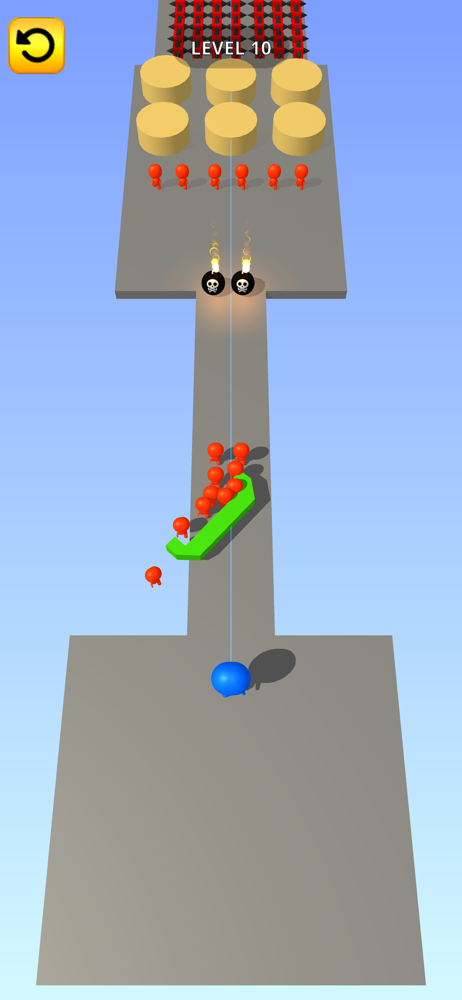Viewport: 462px width, 1000px height.
Task: Tap the yellow restart level button
Action: pyautogui.click(x=36, y=45)
